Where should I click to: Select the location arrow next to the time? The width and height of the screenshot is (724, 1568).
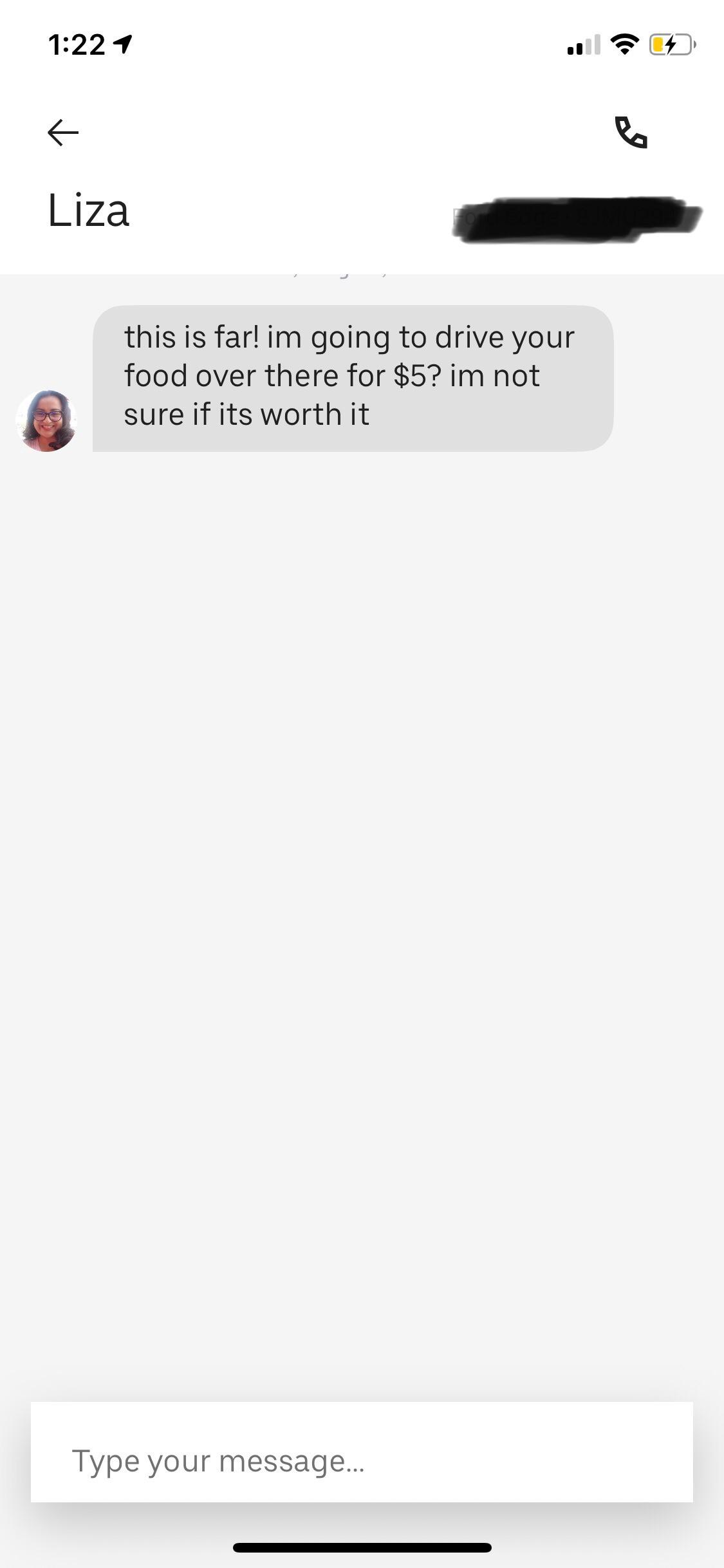coord(122,45)
